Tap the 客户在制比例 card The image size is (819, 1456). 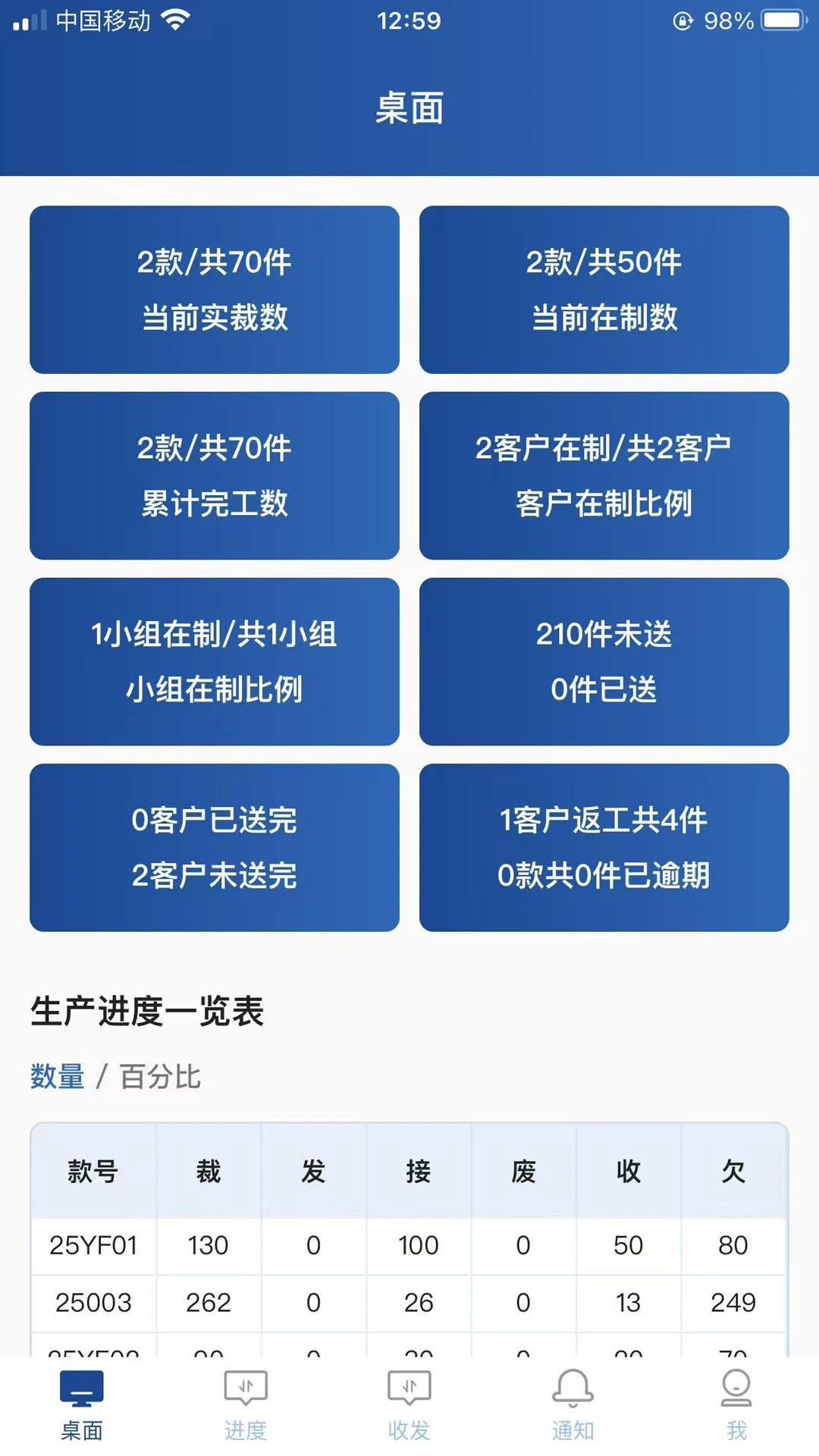[604, 476]
